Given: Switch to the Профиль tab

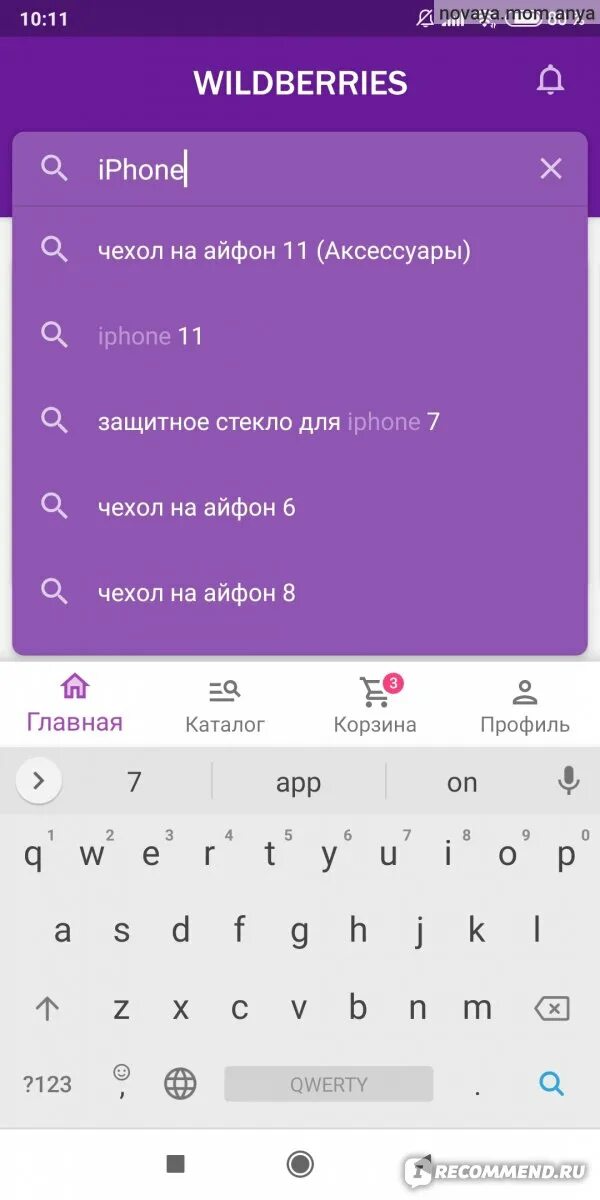Looking at the screenshot, I should pos(525,704).
